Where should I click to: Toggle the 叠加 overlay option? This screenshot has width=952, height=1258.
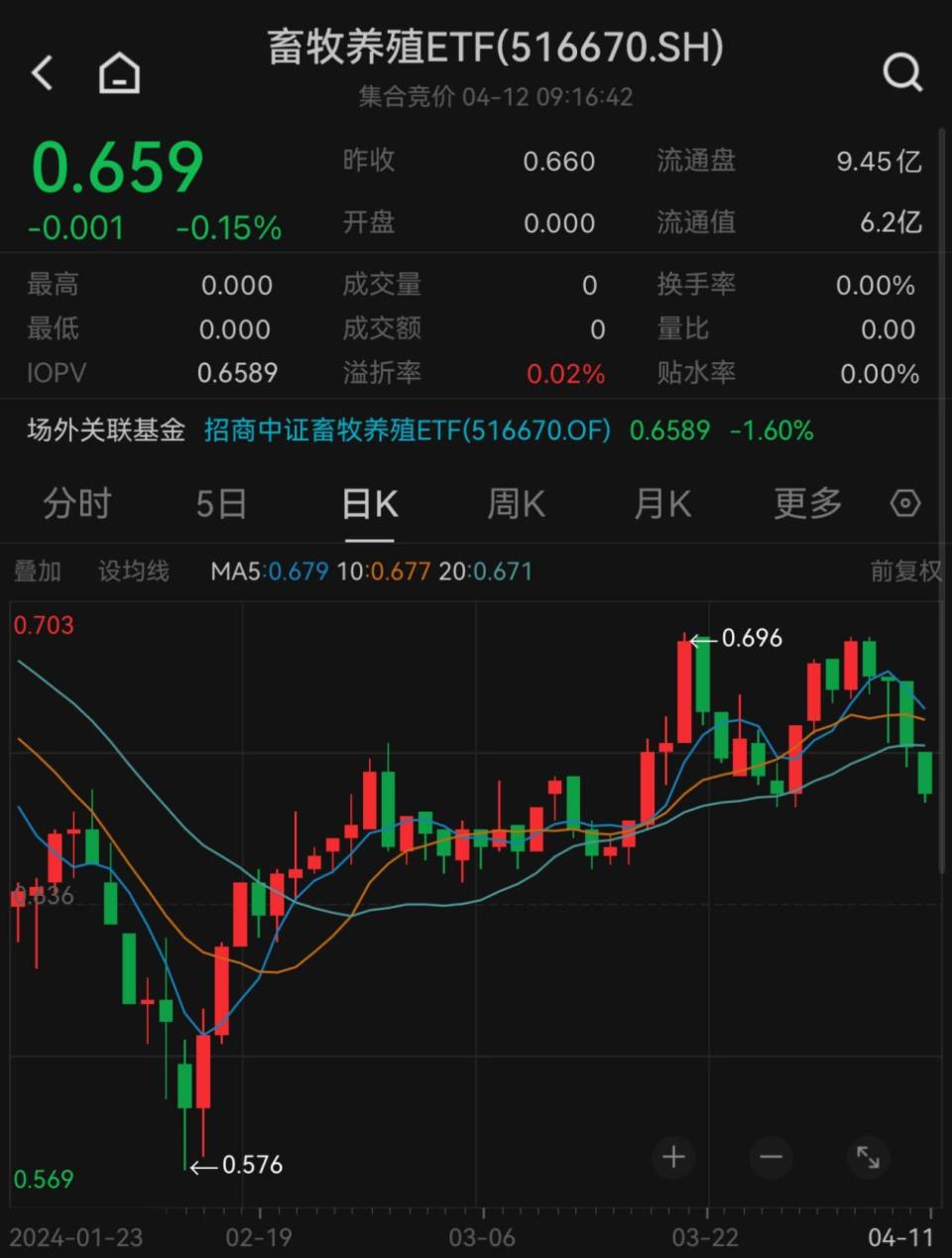39,571
